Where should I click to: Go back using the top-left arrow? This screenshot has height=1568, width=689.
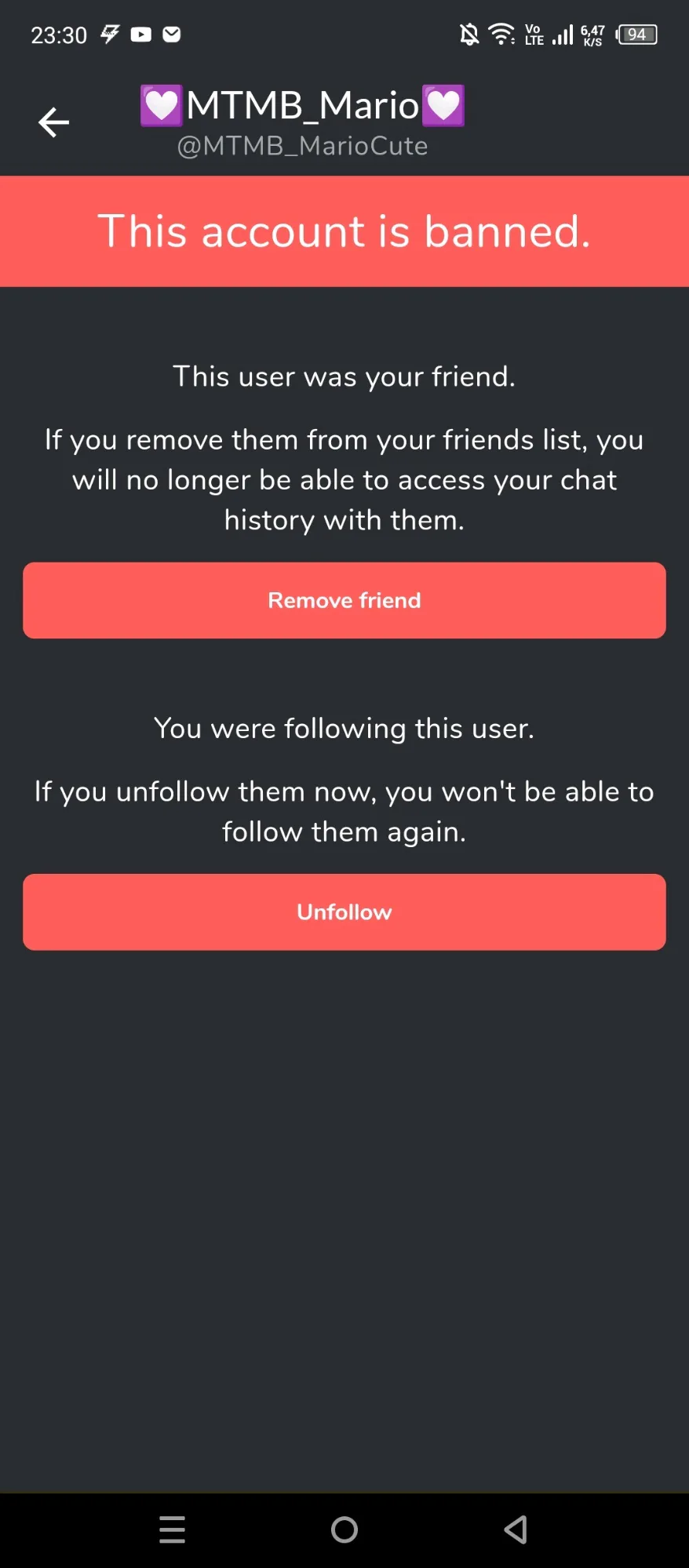tap(53, 122)
